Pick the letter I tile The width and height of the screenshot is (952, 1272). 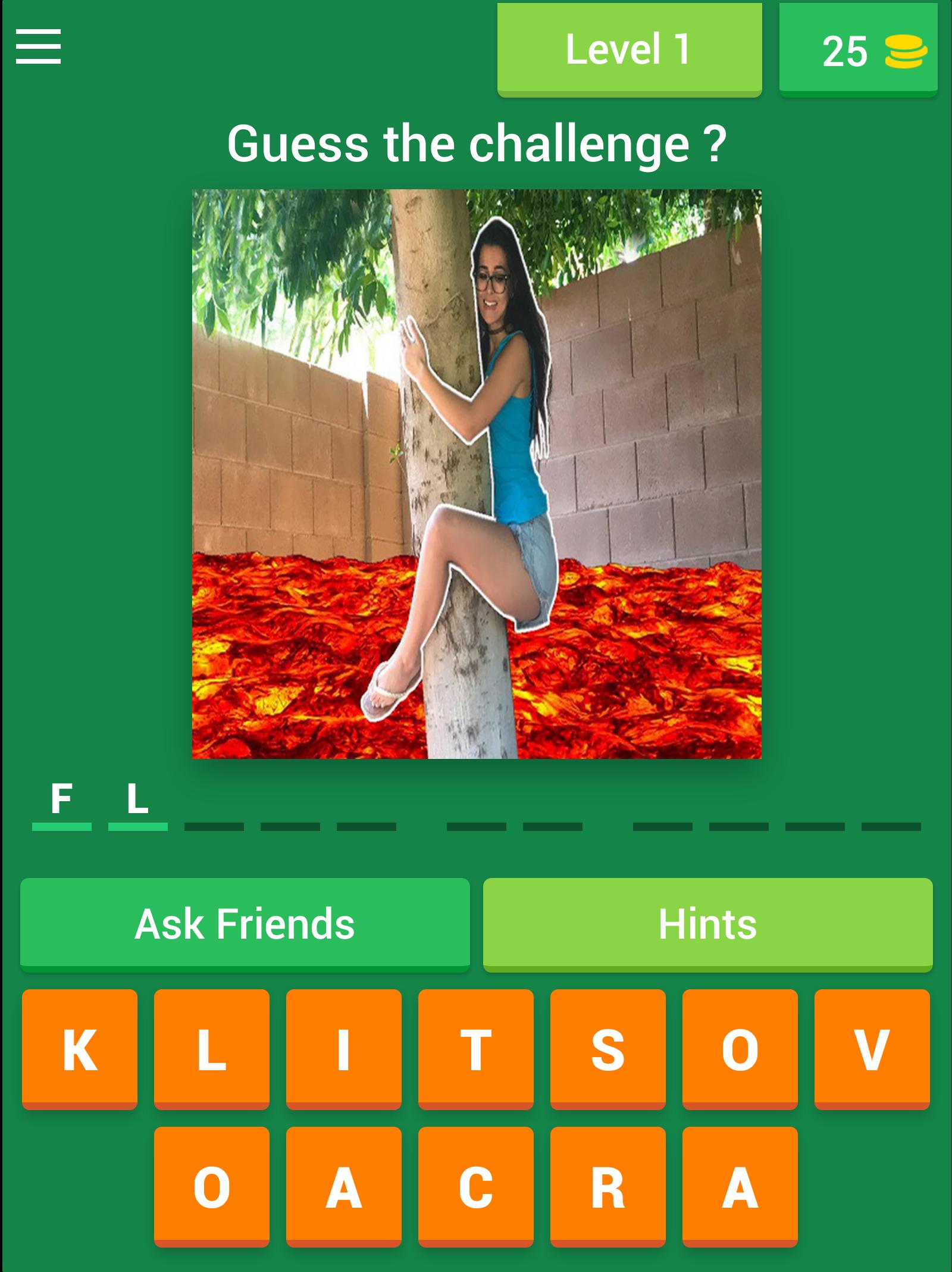[x=343, y=1050]
